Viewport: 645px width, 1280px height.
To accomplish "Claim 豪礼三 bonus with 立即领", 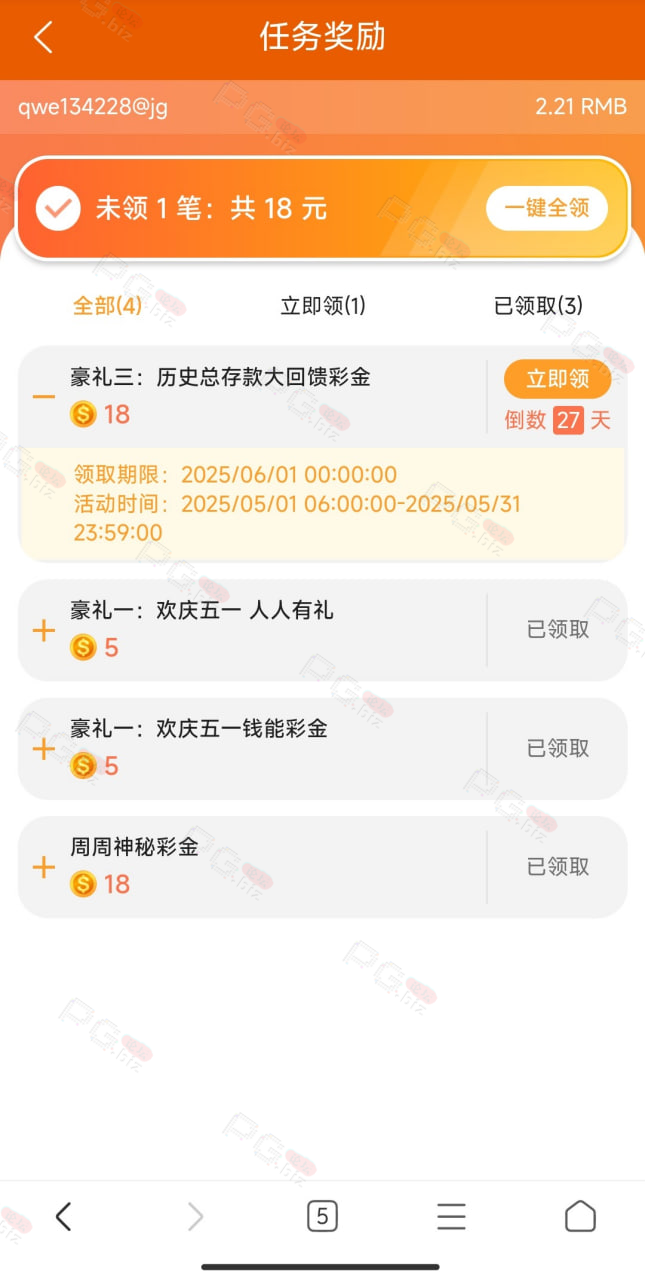I will point(557,379).
